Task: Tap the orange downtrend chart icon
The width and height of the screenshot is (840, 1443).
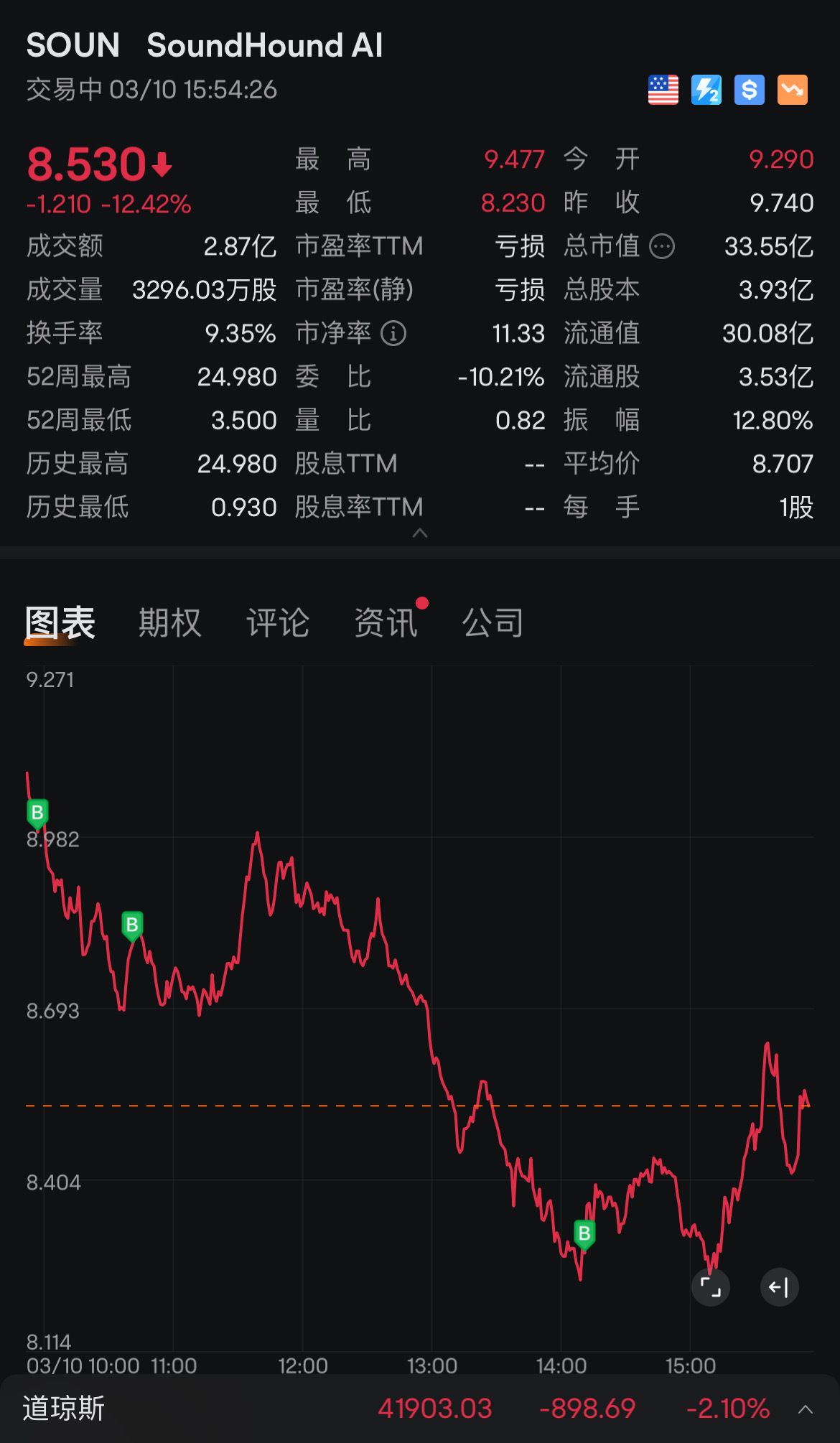Action: (793, 90)
